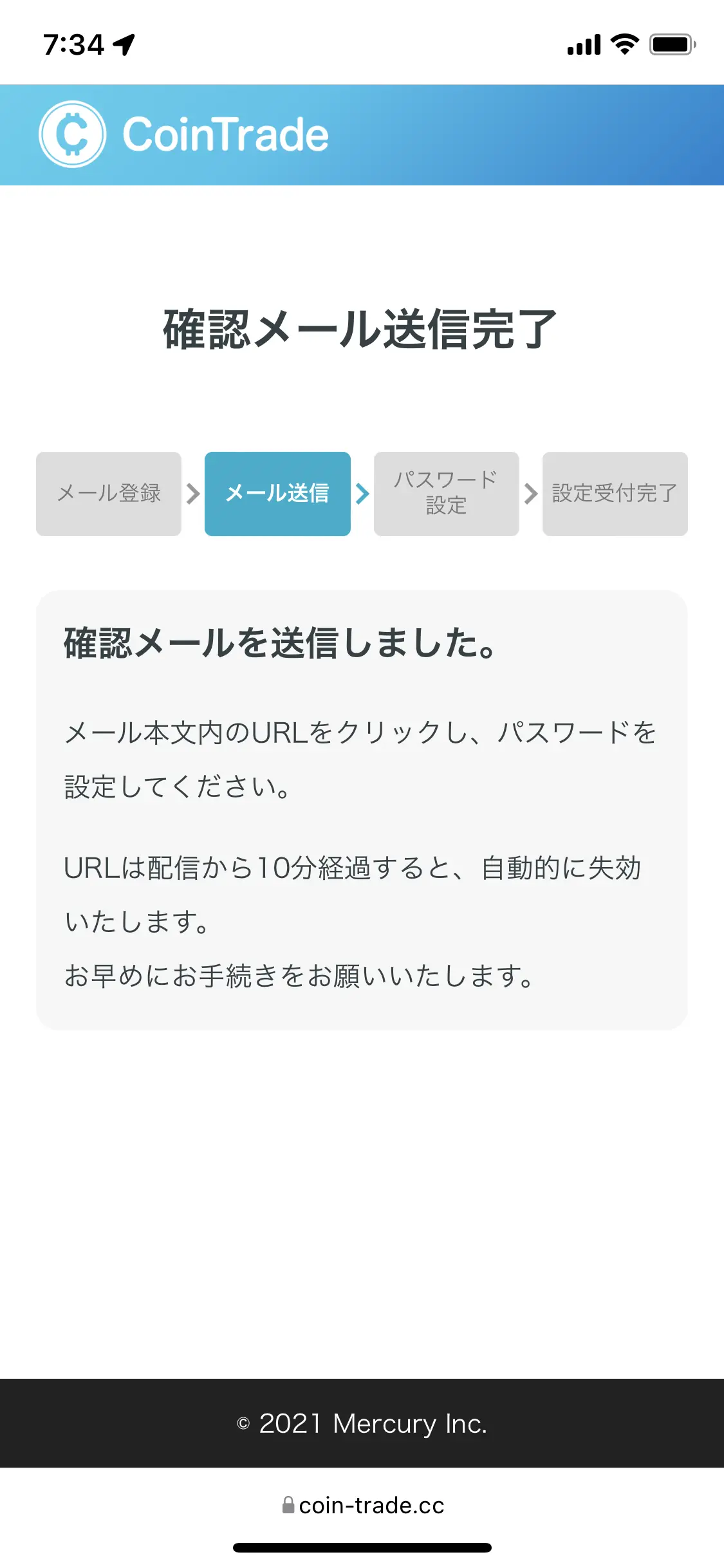Tap the coin-trade.cc address bar
Image resolution: width=724 pixels, height=1568 pixels.
click(x=363, y=1505)
